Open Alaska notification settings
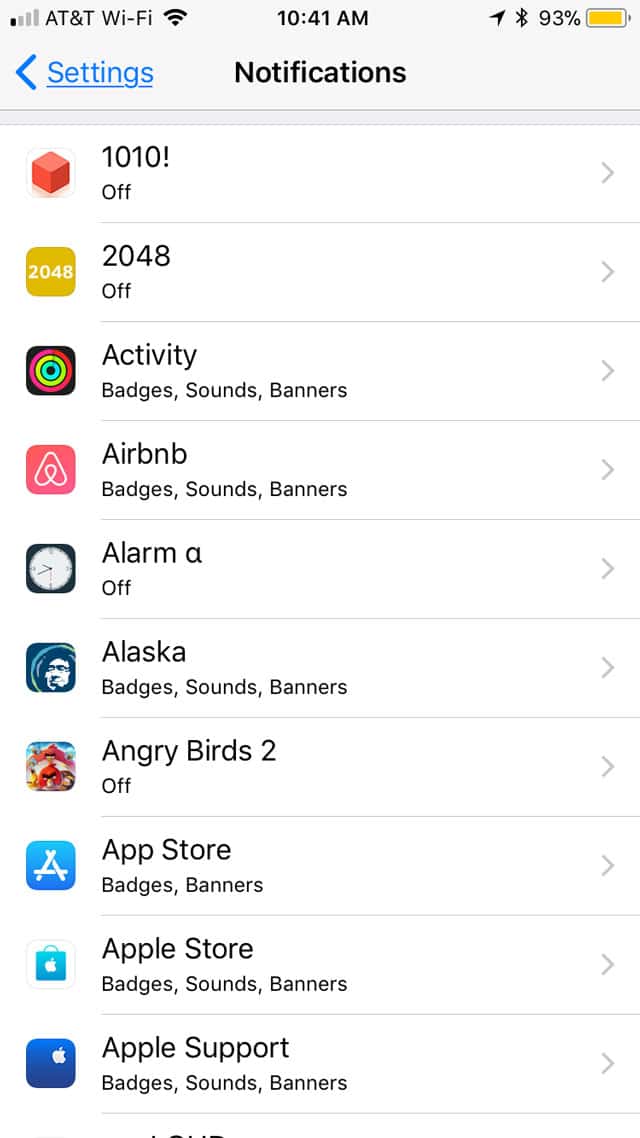 coord(320,668)
